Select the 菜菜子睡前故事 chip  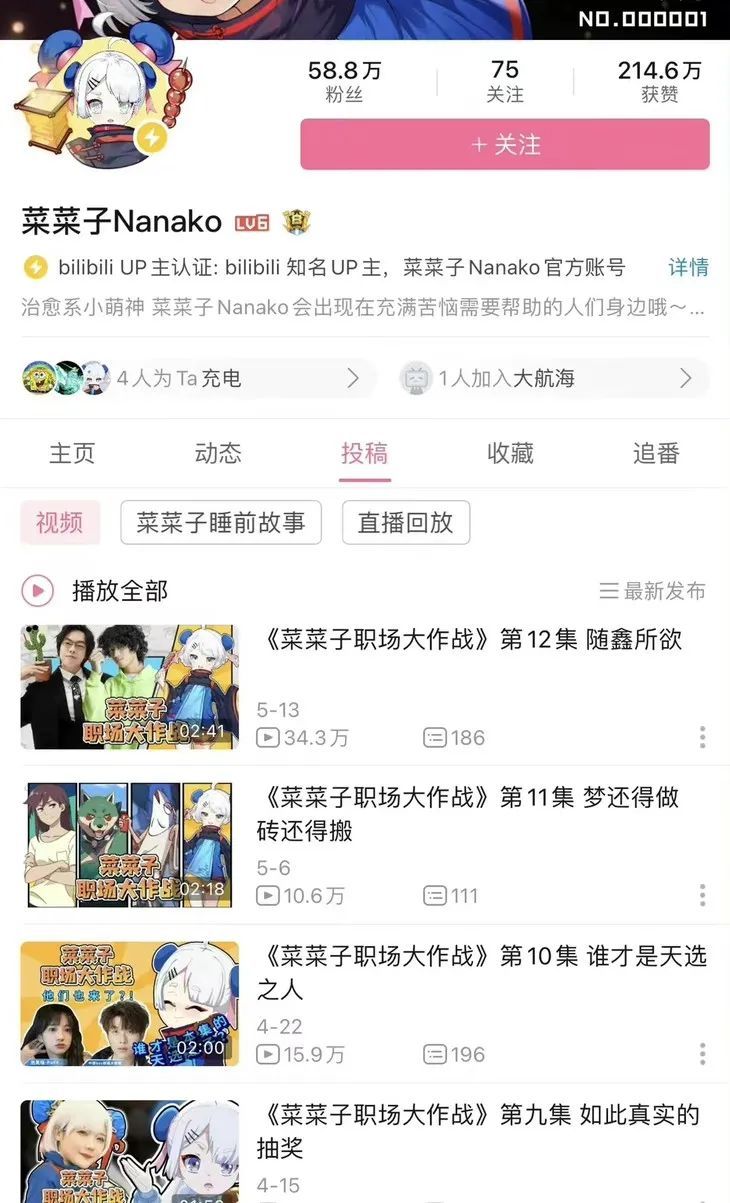tap(221, 522)
